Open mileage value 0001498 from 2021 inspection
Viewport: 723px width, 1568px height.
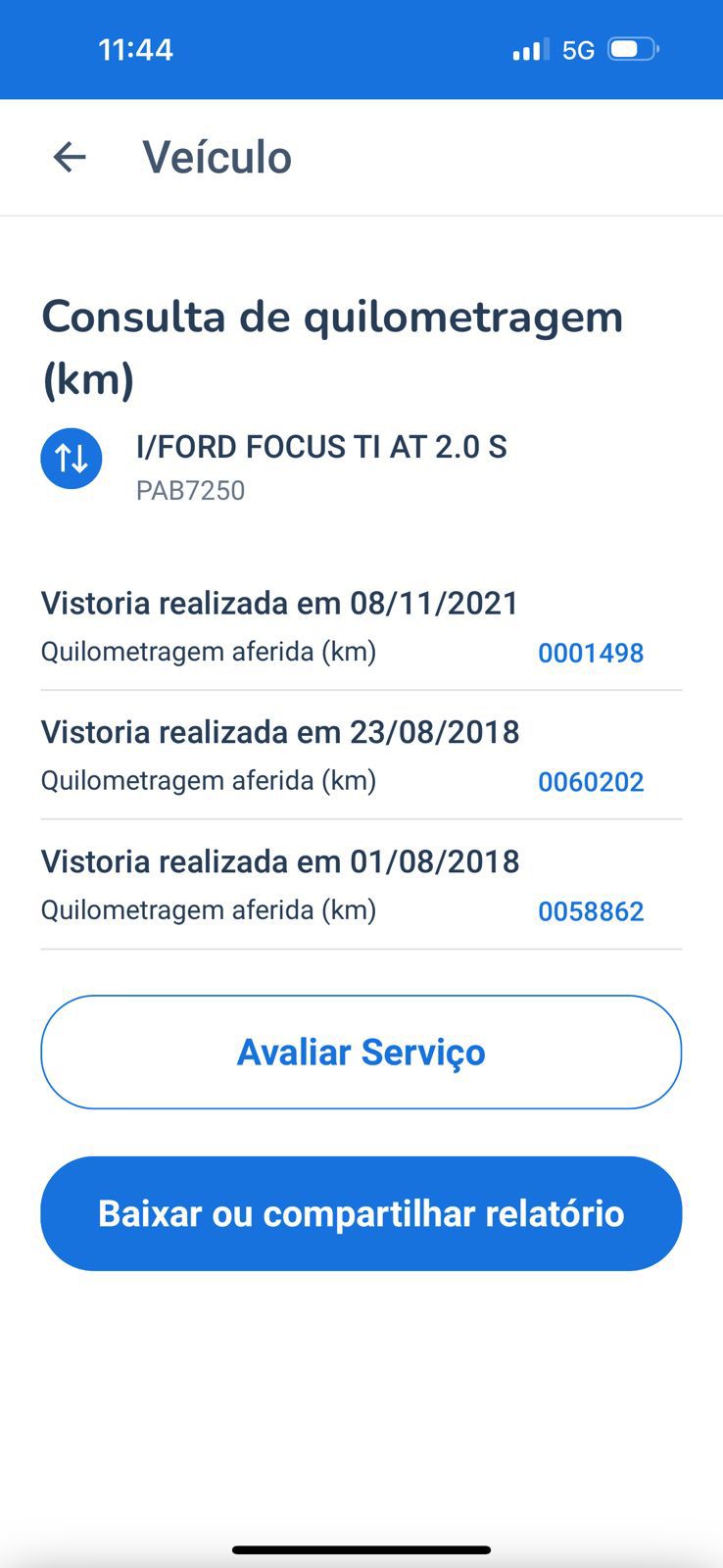pyautogui.click(x=592, y=653)
